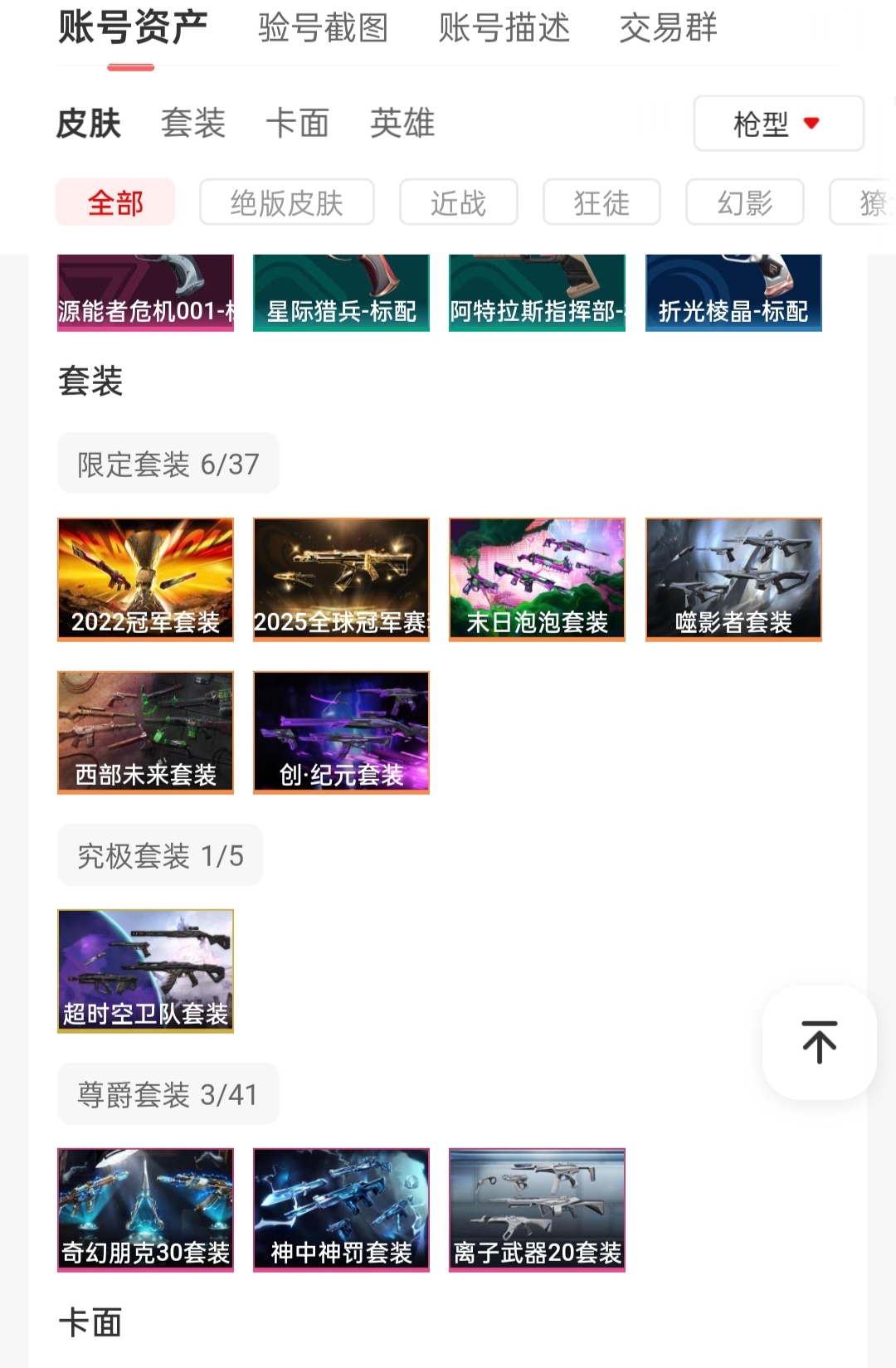896x1368 pixels.
Task: Go to the 交易群 tab
Action: point(668,28)
